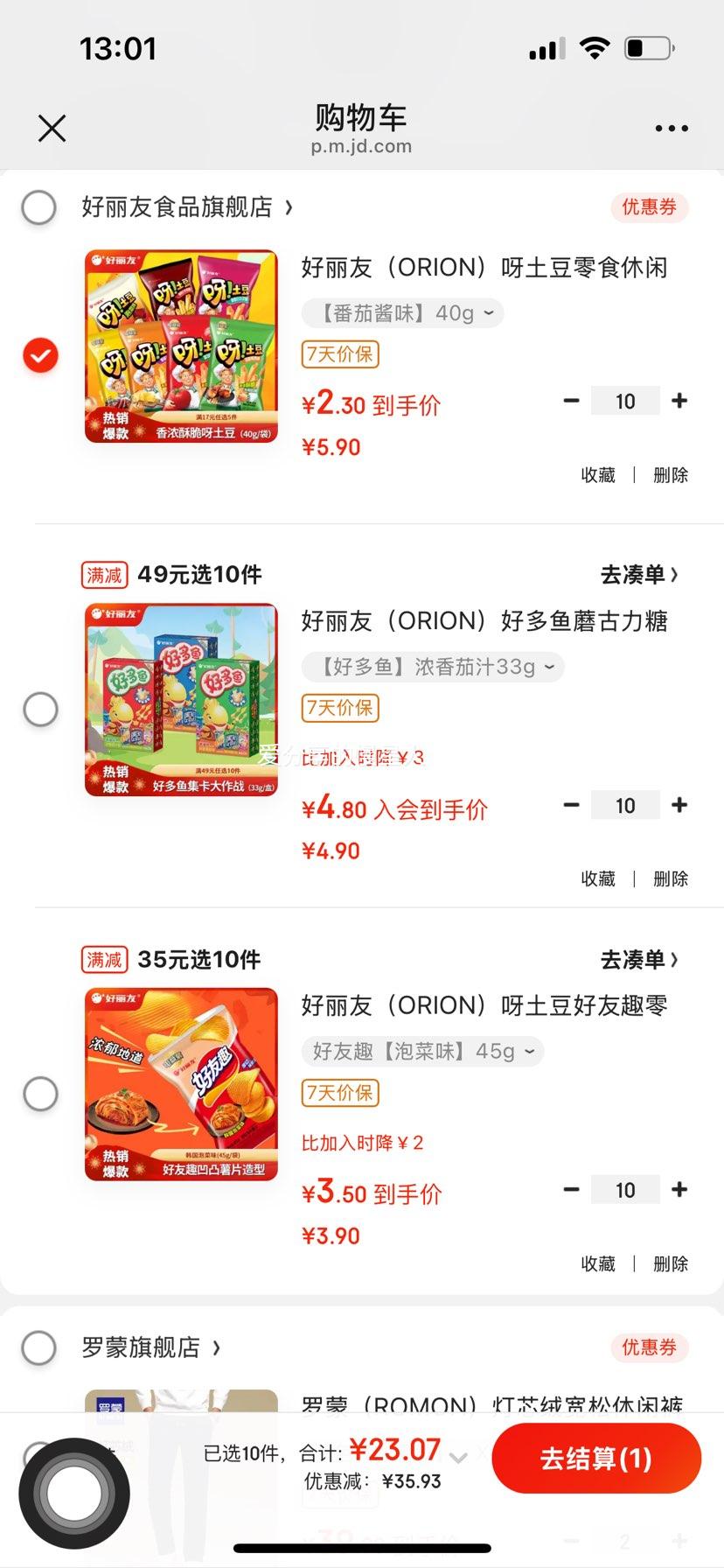Open the more options menu at top right
Image resolution: width=724 pixels, height=1568 pixels.
pos(670,128)
